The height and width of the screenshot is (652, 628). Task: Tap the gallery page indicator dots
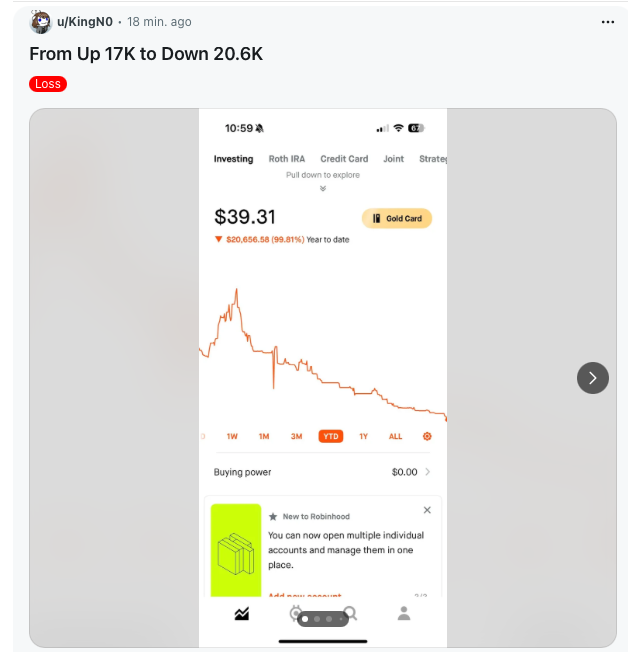click(x=322, y=619)
